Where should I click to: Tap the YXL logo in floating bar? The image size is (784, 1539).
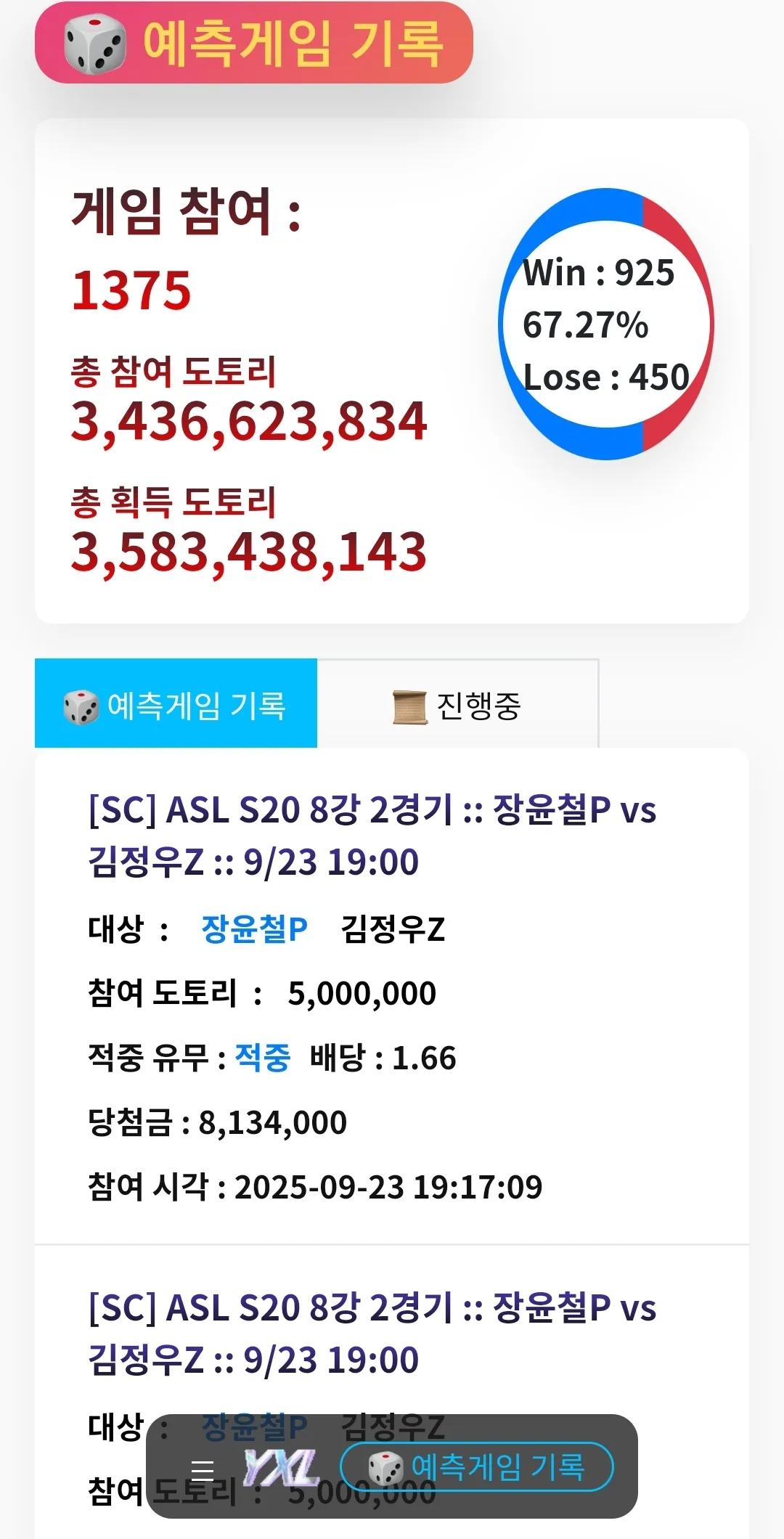281,1468
